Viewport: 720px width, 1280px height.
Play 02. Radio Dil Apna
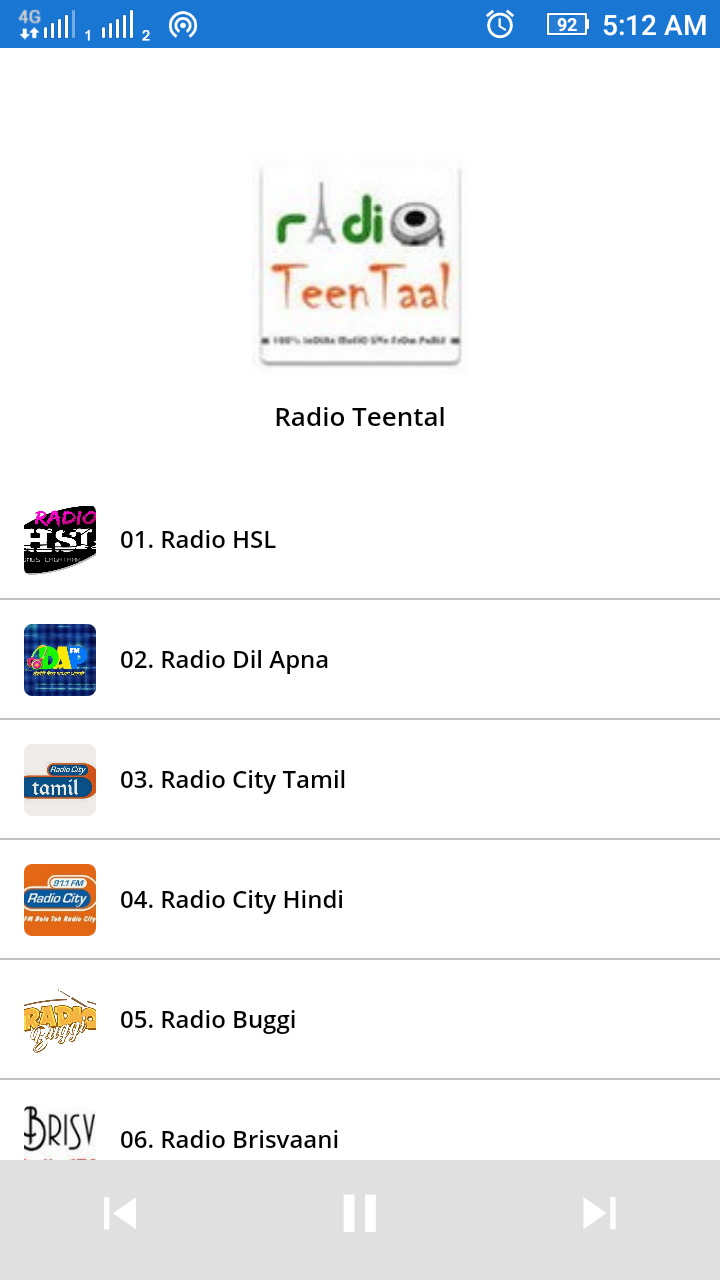click(x=224, y=659)
